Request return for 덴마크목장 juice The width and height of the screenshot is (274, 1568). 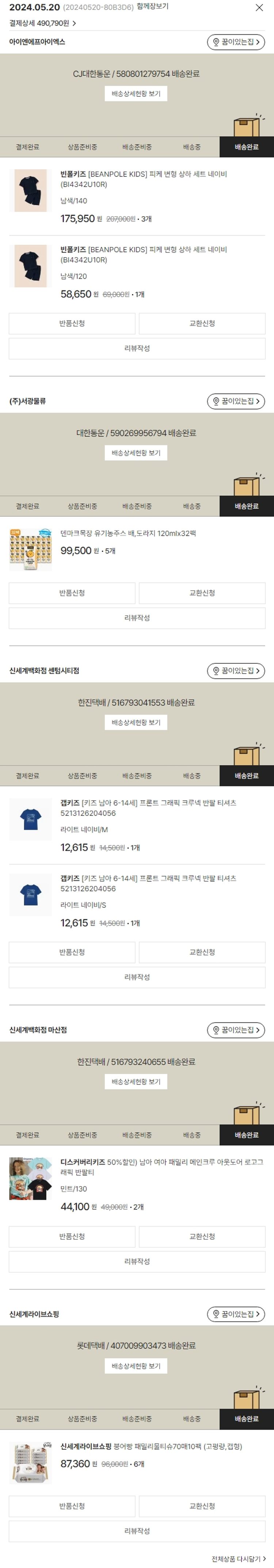[x=72, y=593]
